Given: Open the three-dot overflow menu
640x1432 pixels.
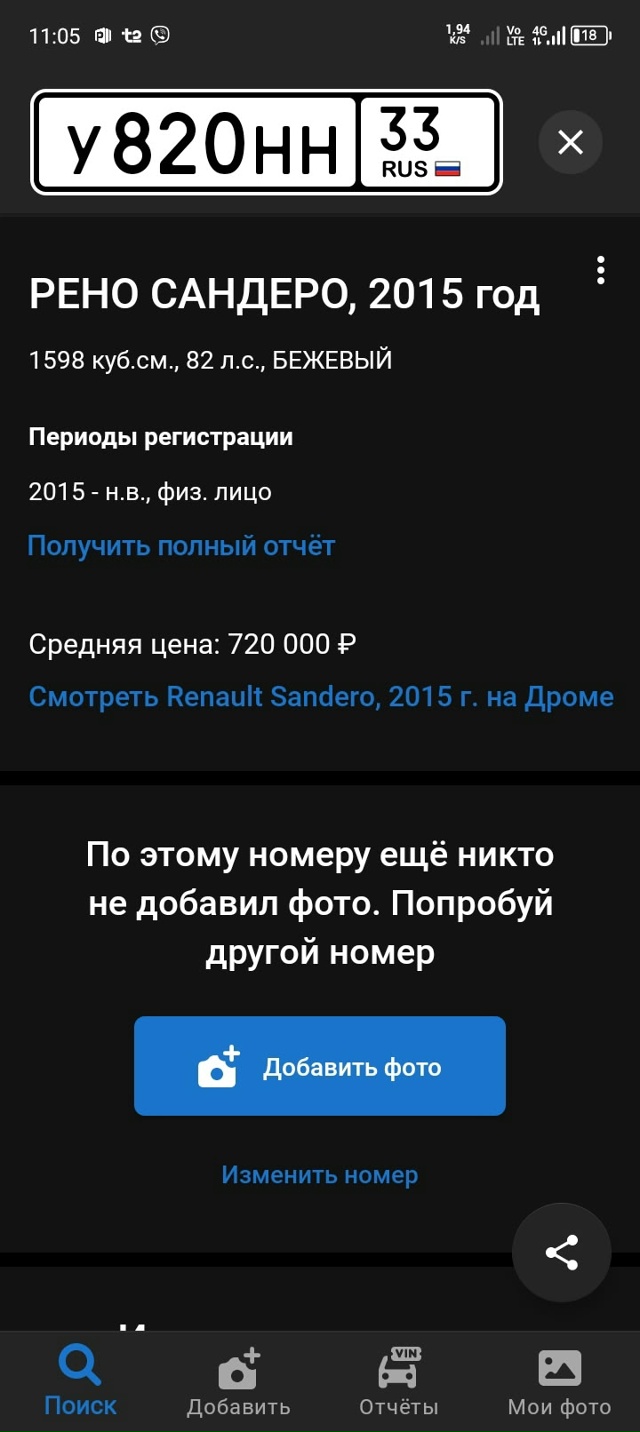Looking at the screenshot, I should click(x=600, y=270).
